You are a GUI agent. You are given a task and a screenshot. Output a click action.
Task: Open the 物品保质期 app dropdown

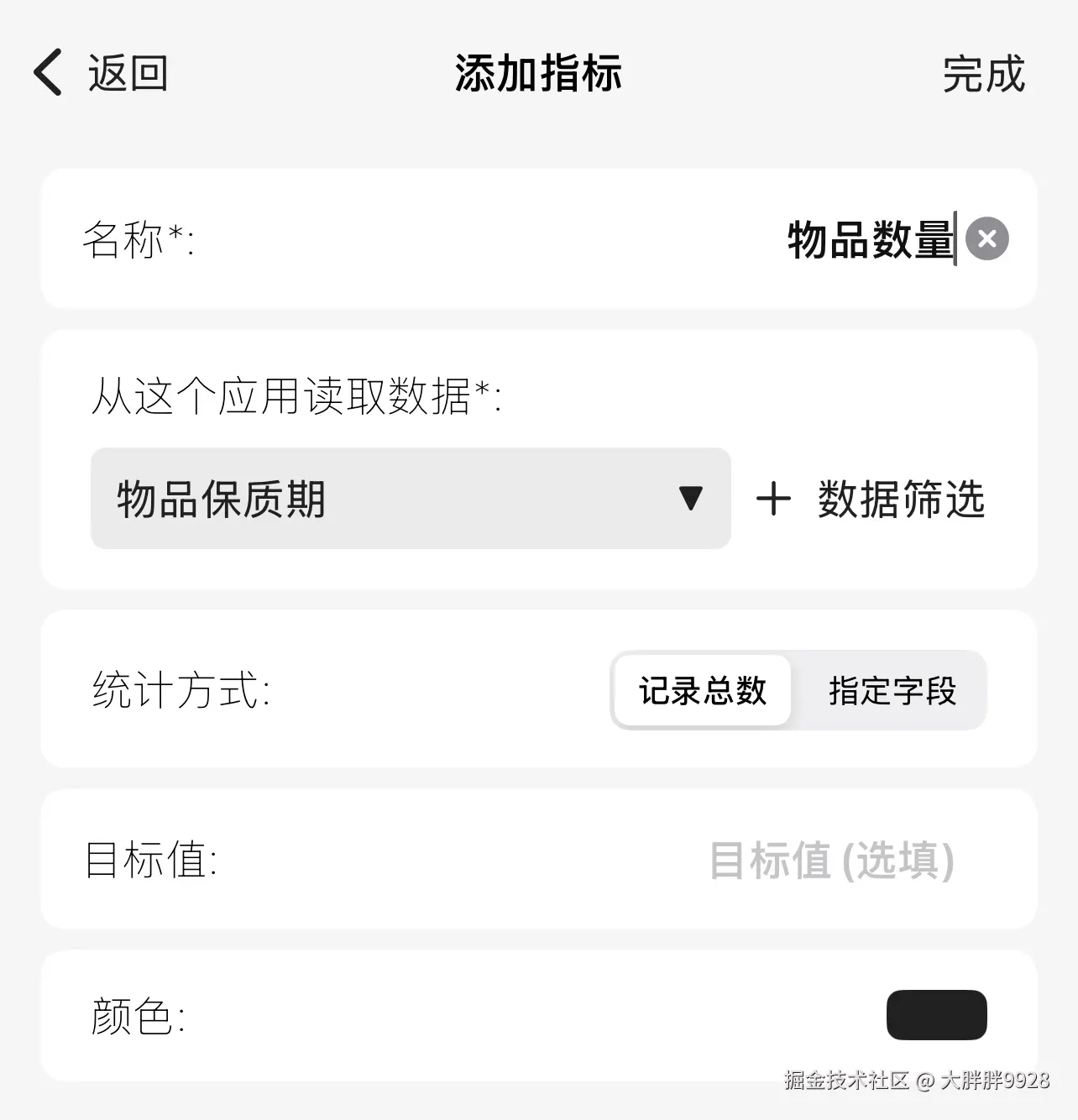pyautogui.click(x=410, y=499)
